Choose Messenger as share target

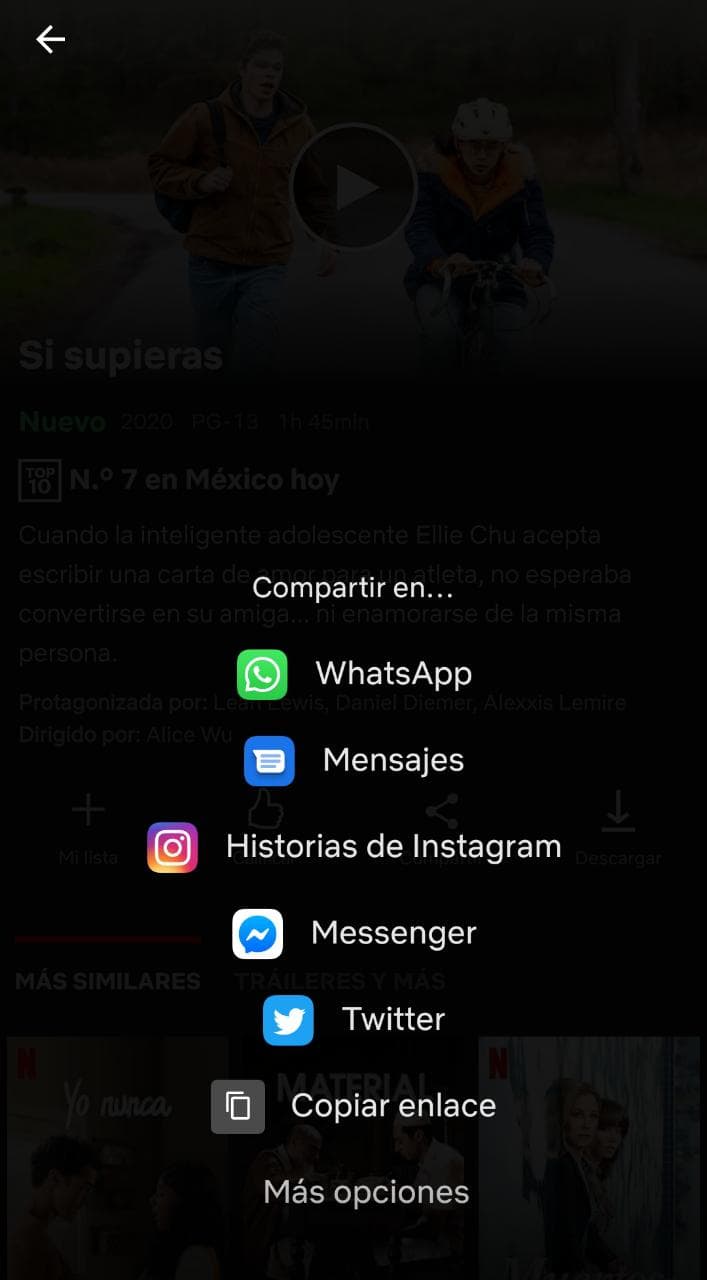pos(354,933)
